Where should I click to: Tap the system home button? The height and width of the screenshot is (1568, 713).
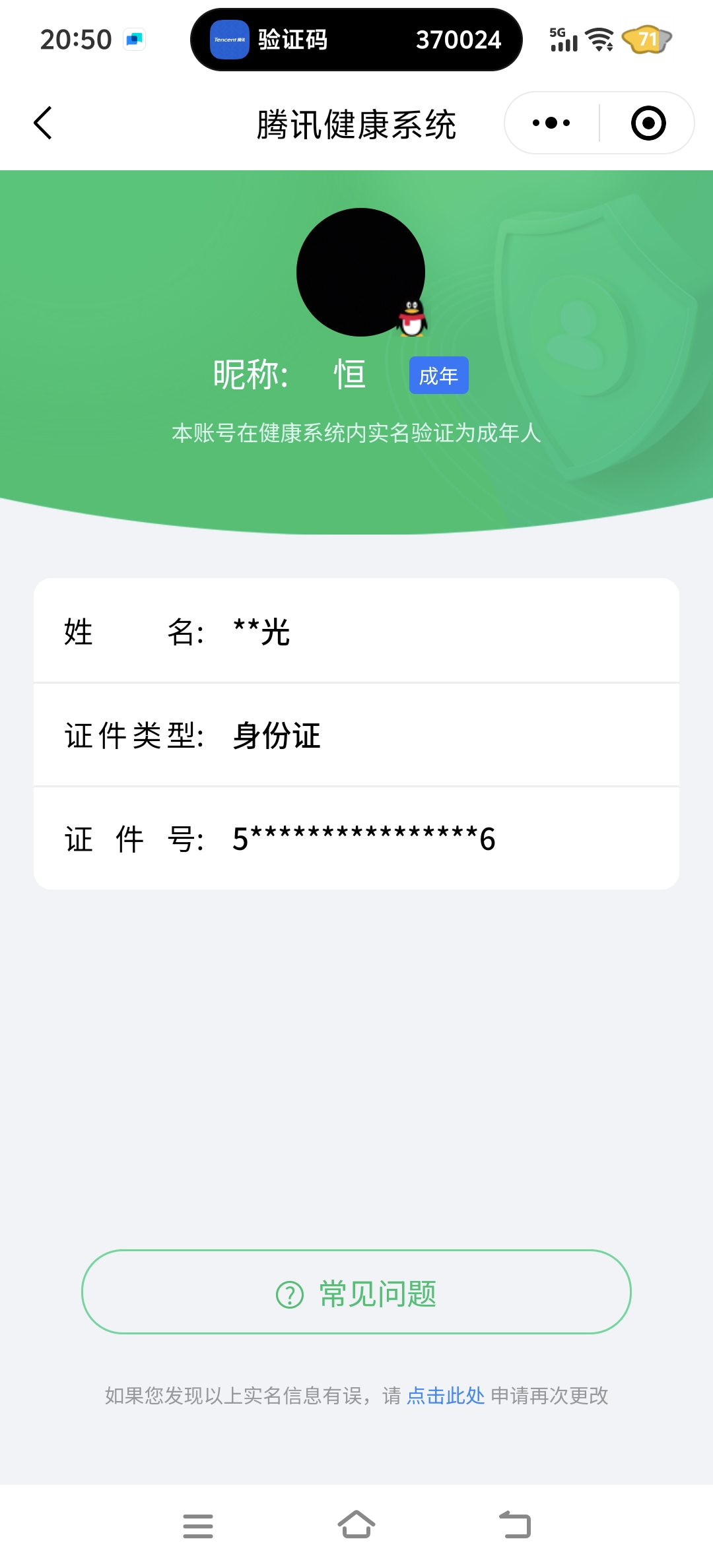coord(356,1525)
